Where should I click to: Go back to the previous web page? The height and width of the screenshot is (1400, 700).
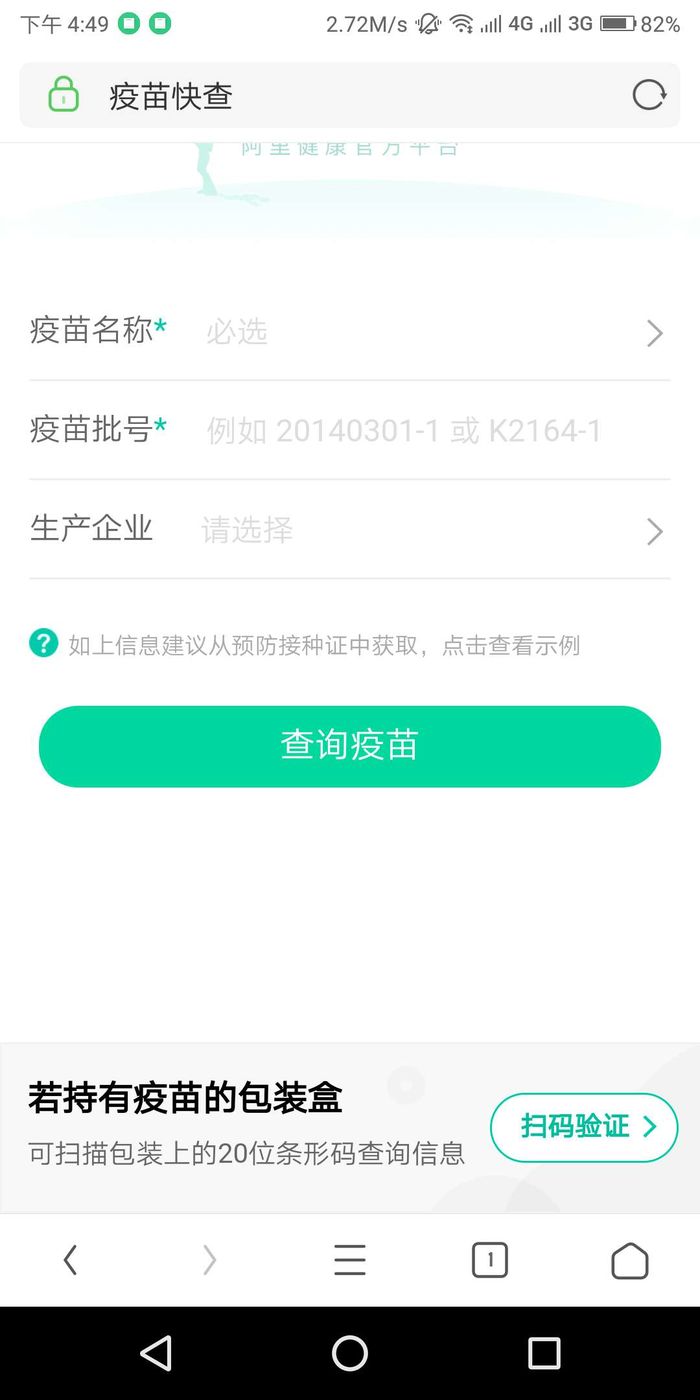point(70,1261)
